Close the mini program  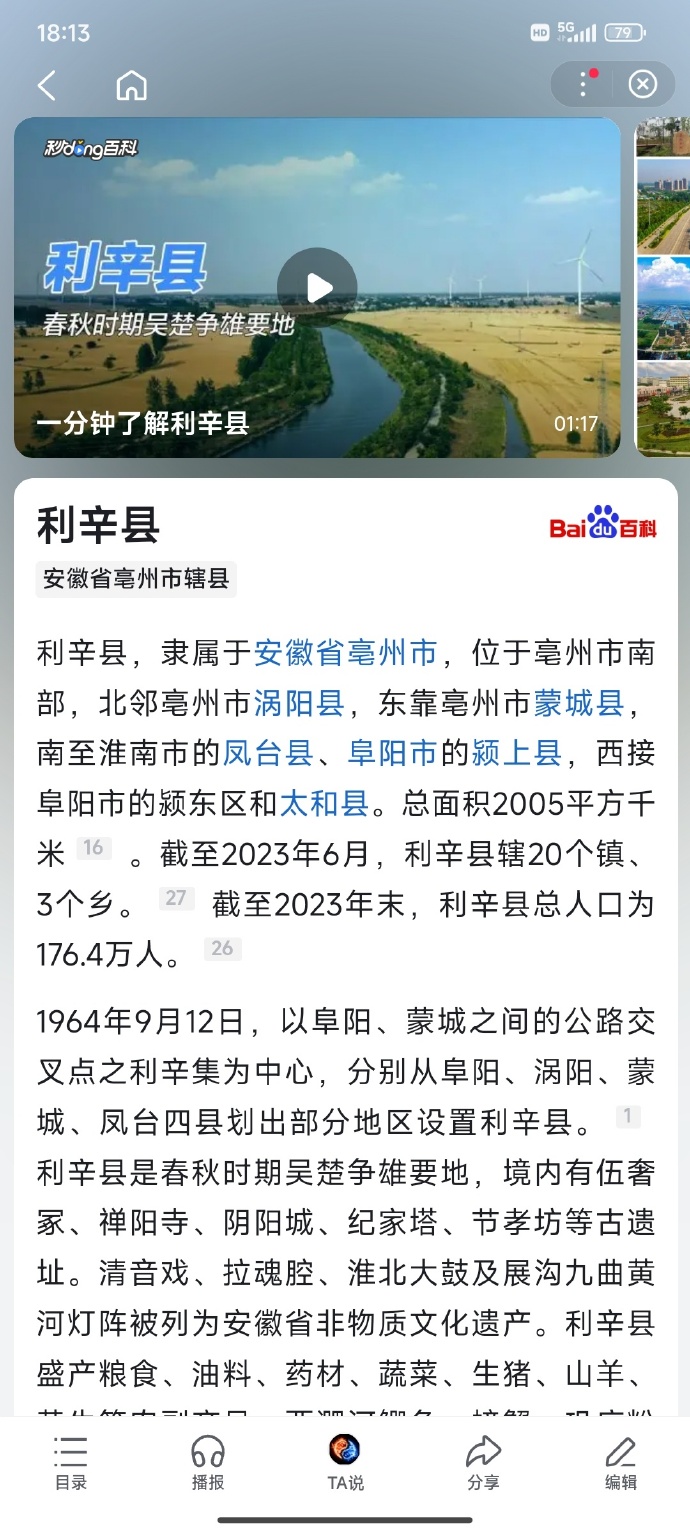[642, 85]
